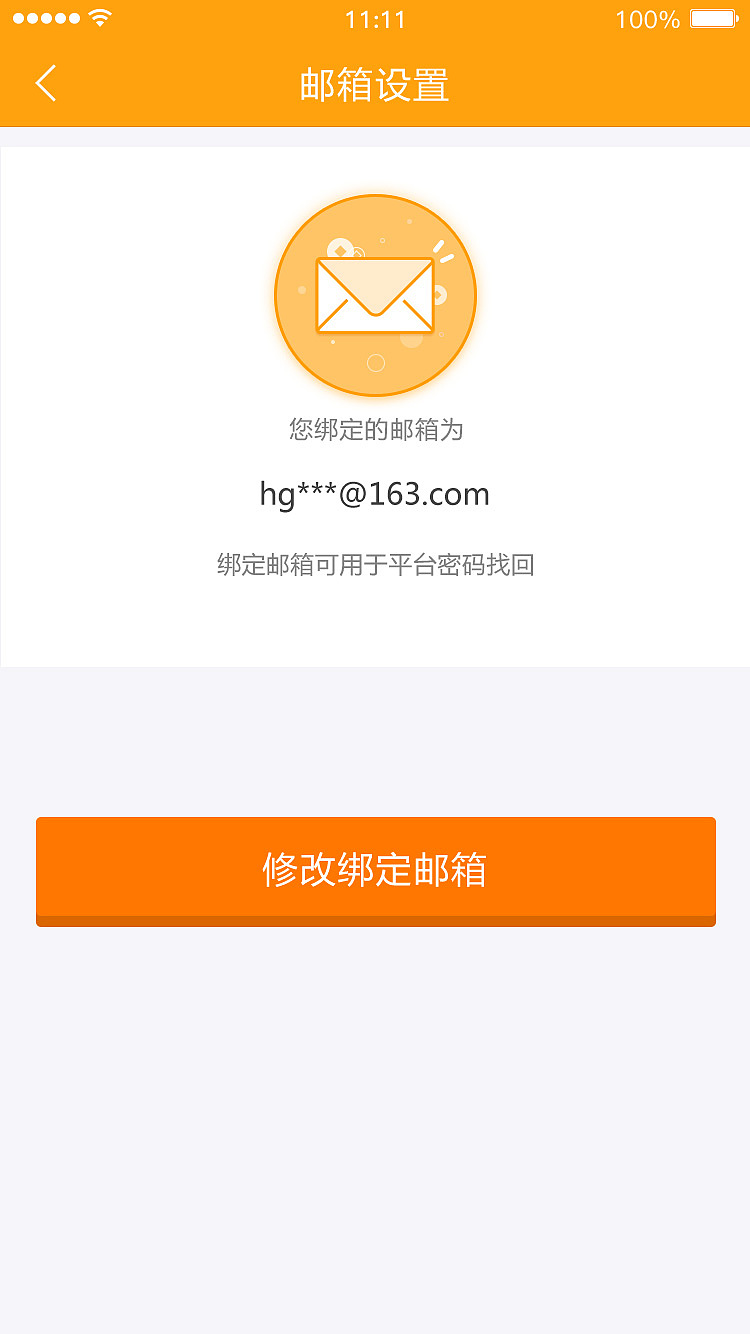Tap the hint 绑定邮箱可用于平台密码找回
750x1334 pixels.
tap(375, 565)
